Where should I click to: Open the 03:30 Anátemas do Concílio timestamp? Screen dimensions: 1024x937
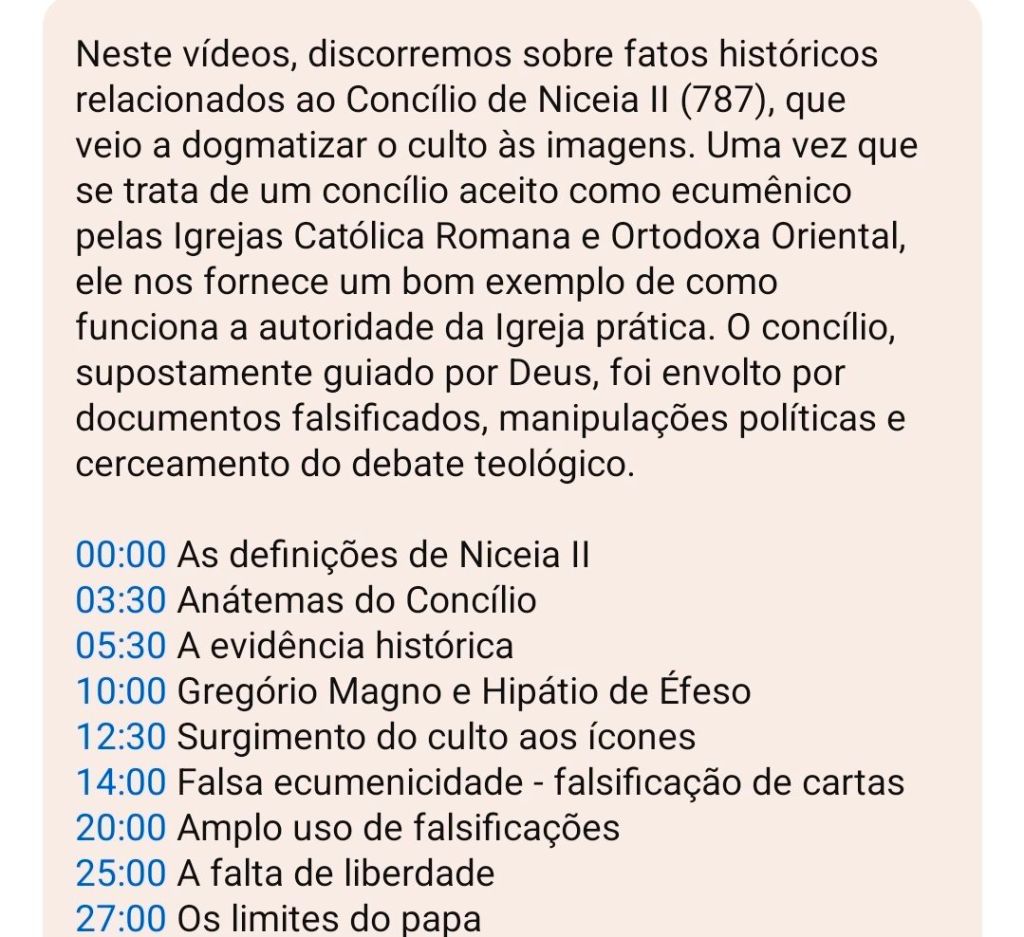pyautogui.click(x=120, y=600)
